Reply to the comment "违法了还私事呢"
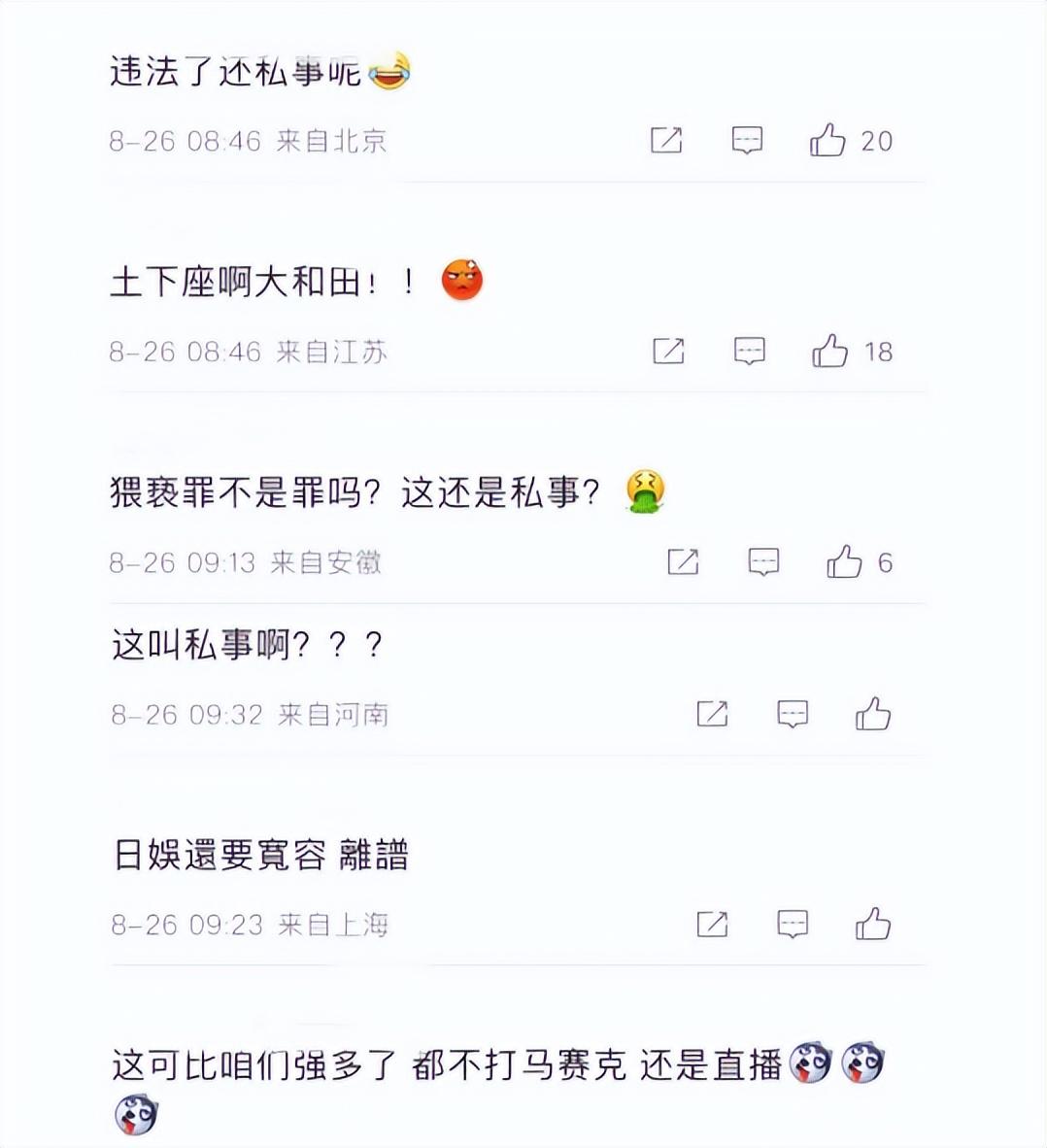This screenshot has height=1148, width=1047. [x=746, y=141]
